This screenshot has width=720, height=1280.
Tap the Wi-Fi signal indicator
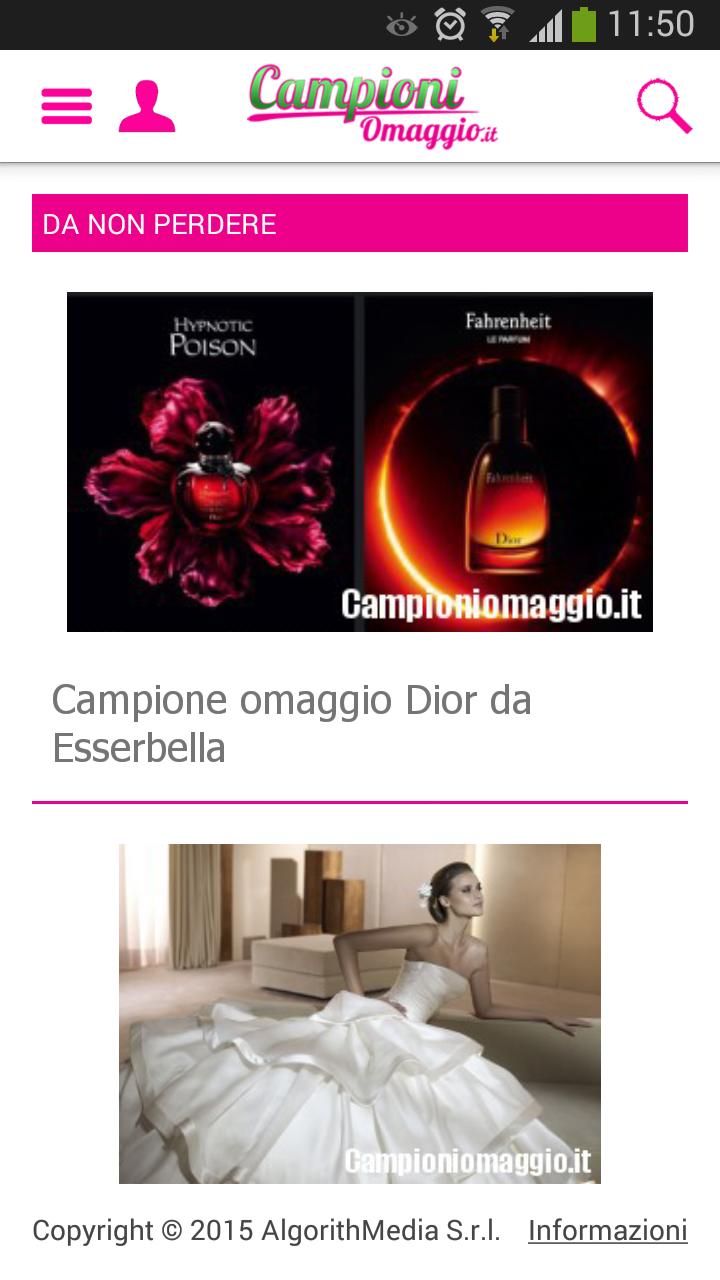tap(499, 20)
